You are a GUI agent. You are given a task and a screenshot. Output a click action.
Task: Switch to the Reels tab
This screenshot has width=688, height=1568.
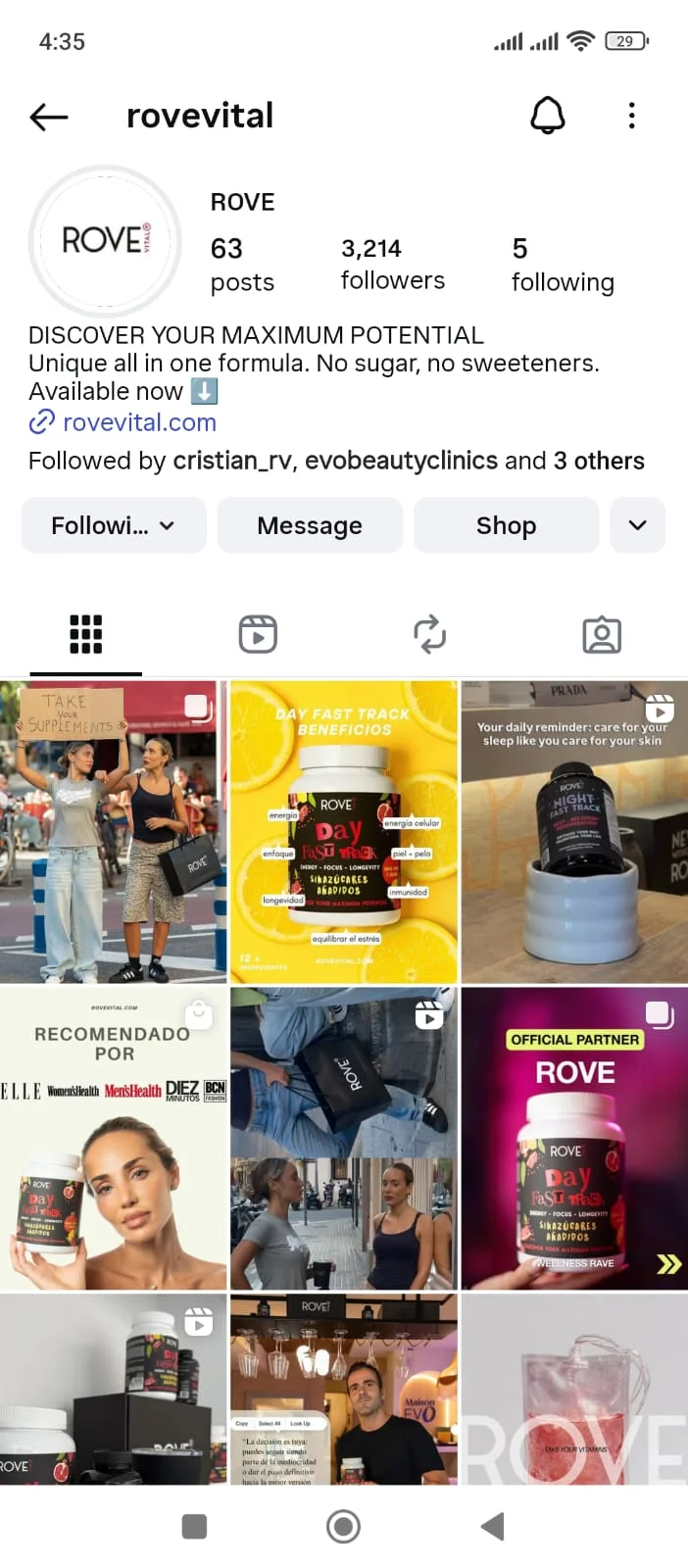(x=258, y=635)
